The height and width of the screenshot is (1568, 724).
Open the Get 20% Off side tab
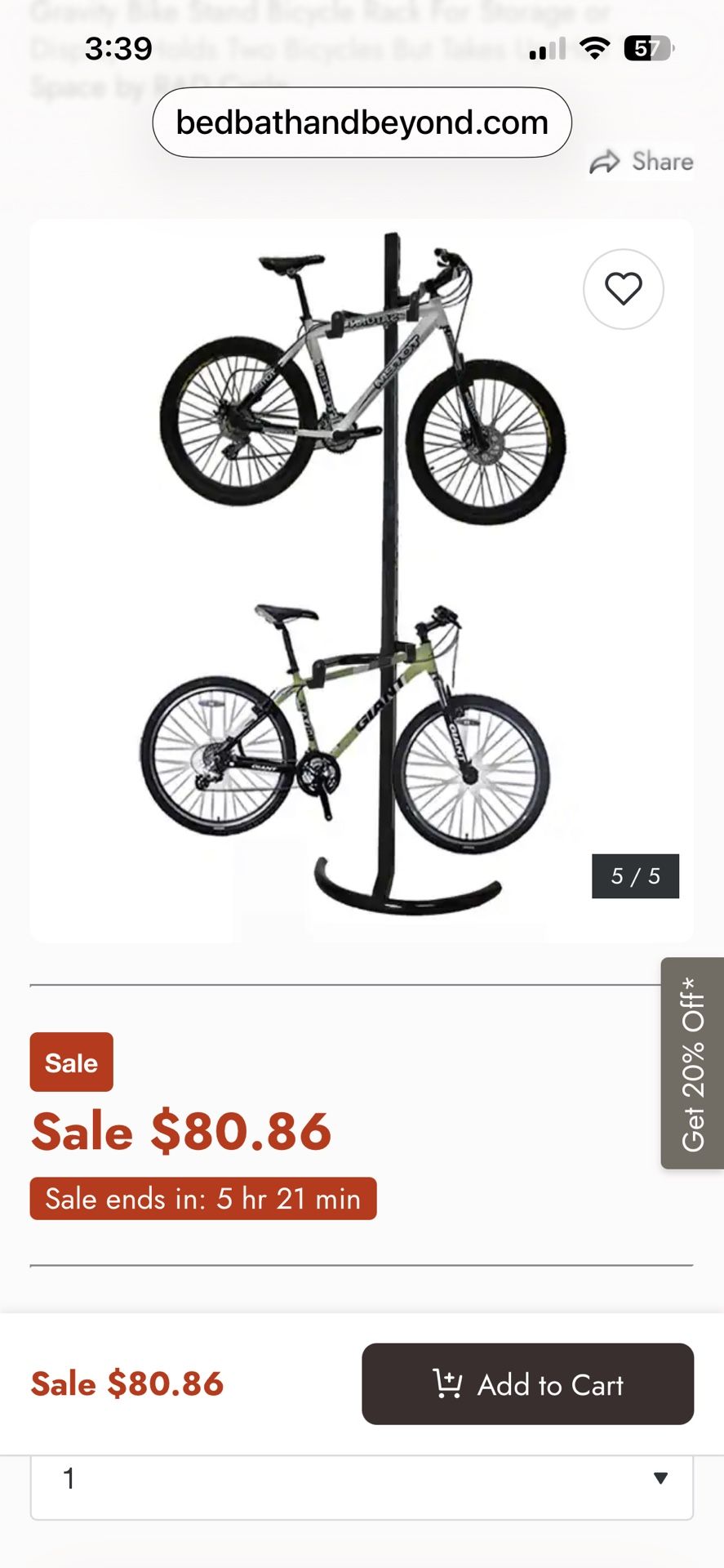click(x=692, y=1062)
